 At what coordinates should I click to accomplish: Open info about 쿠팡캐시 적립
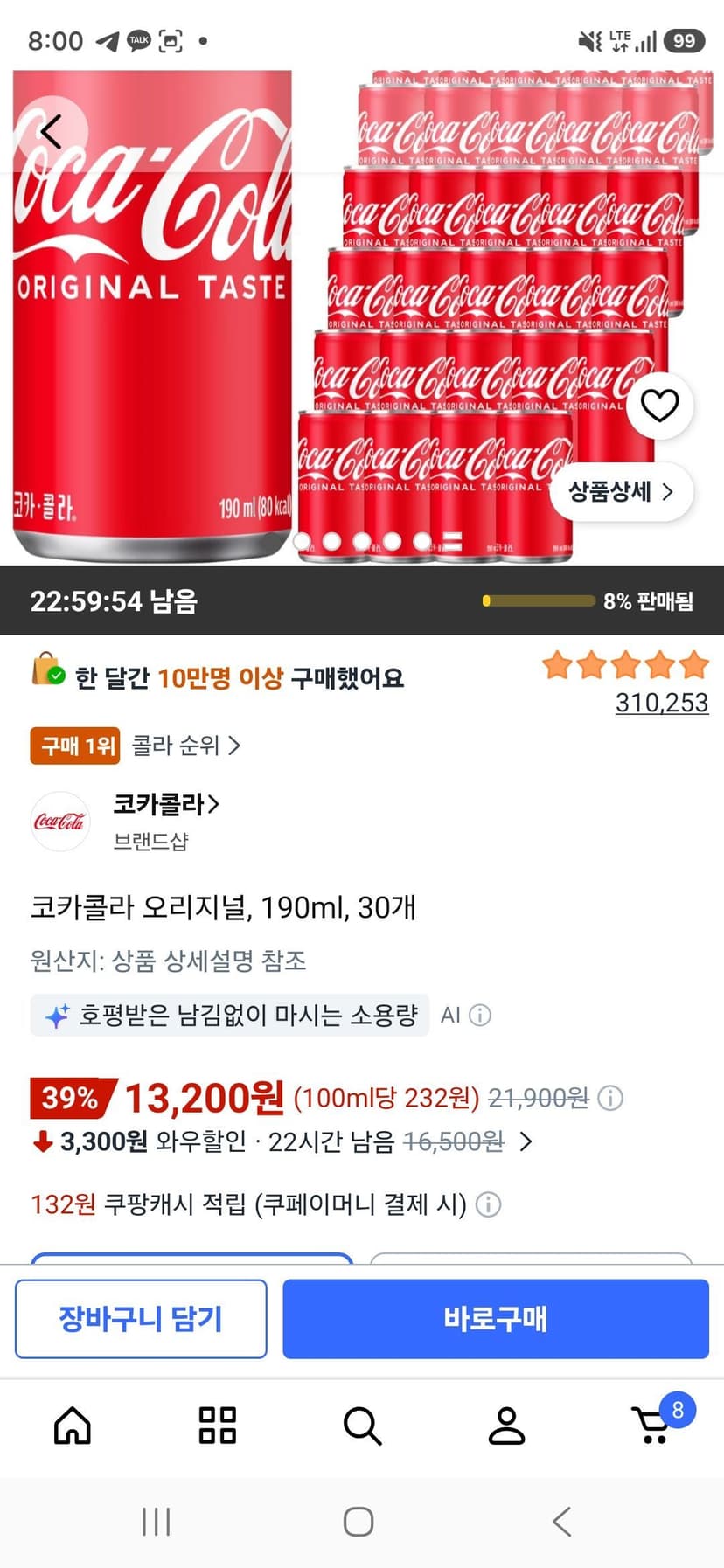point(488,1204)
